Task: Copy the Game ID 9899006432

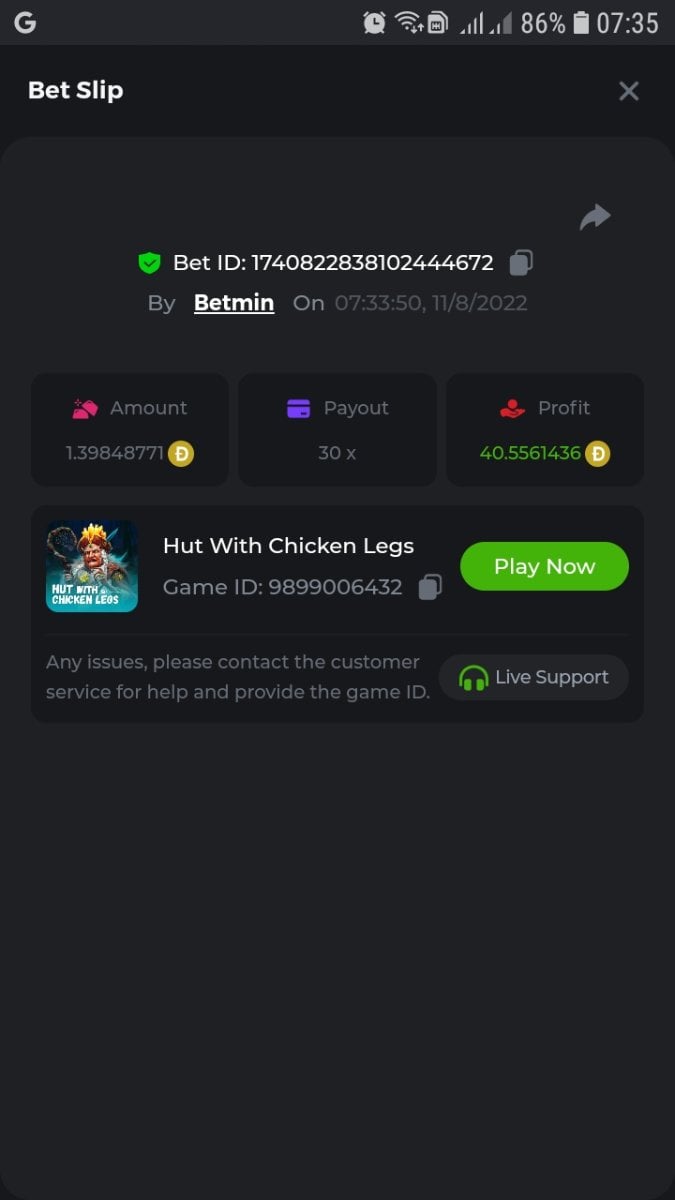Action: [x=430, y=587]
